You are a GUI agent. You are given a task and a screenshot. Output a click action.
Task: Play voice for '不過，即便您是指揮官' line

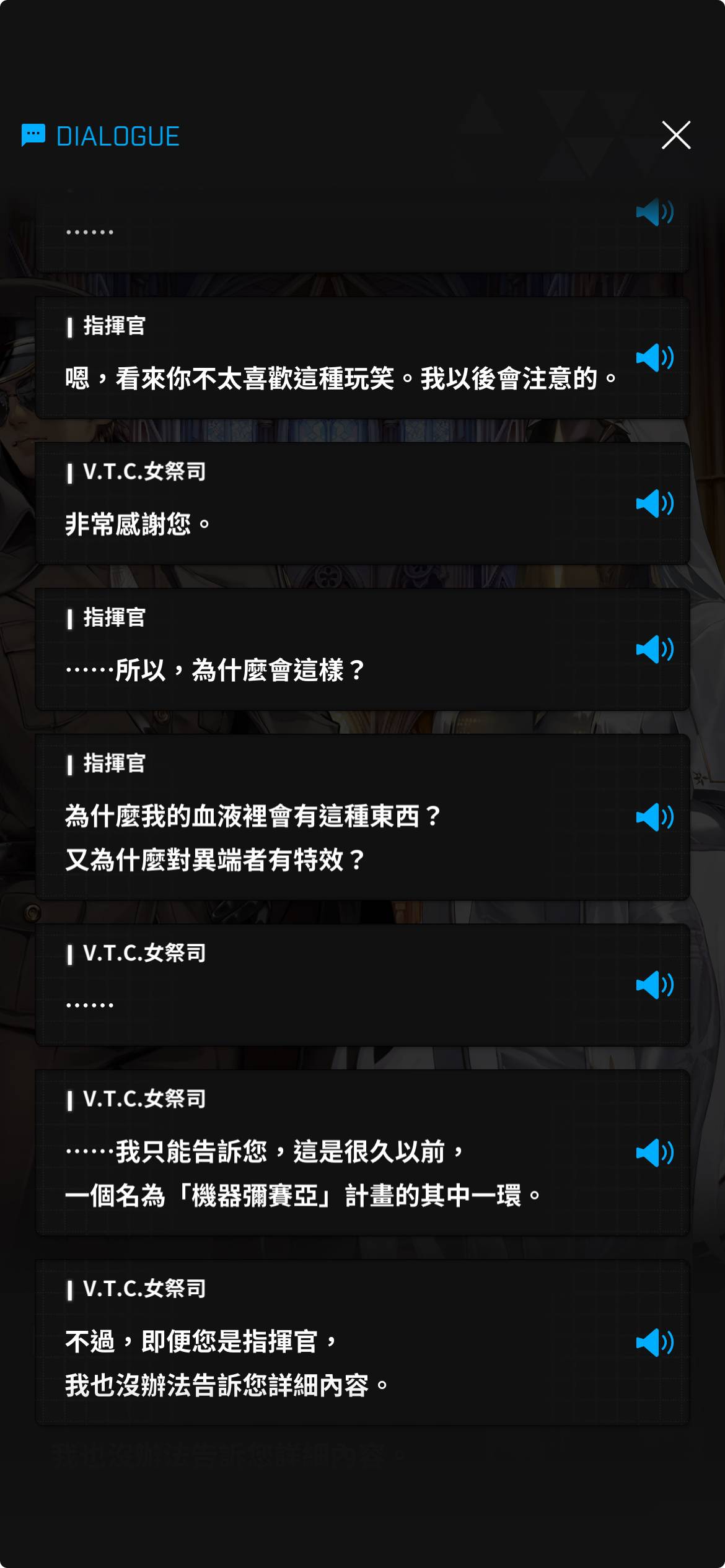click(654, 1343)
